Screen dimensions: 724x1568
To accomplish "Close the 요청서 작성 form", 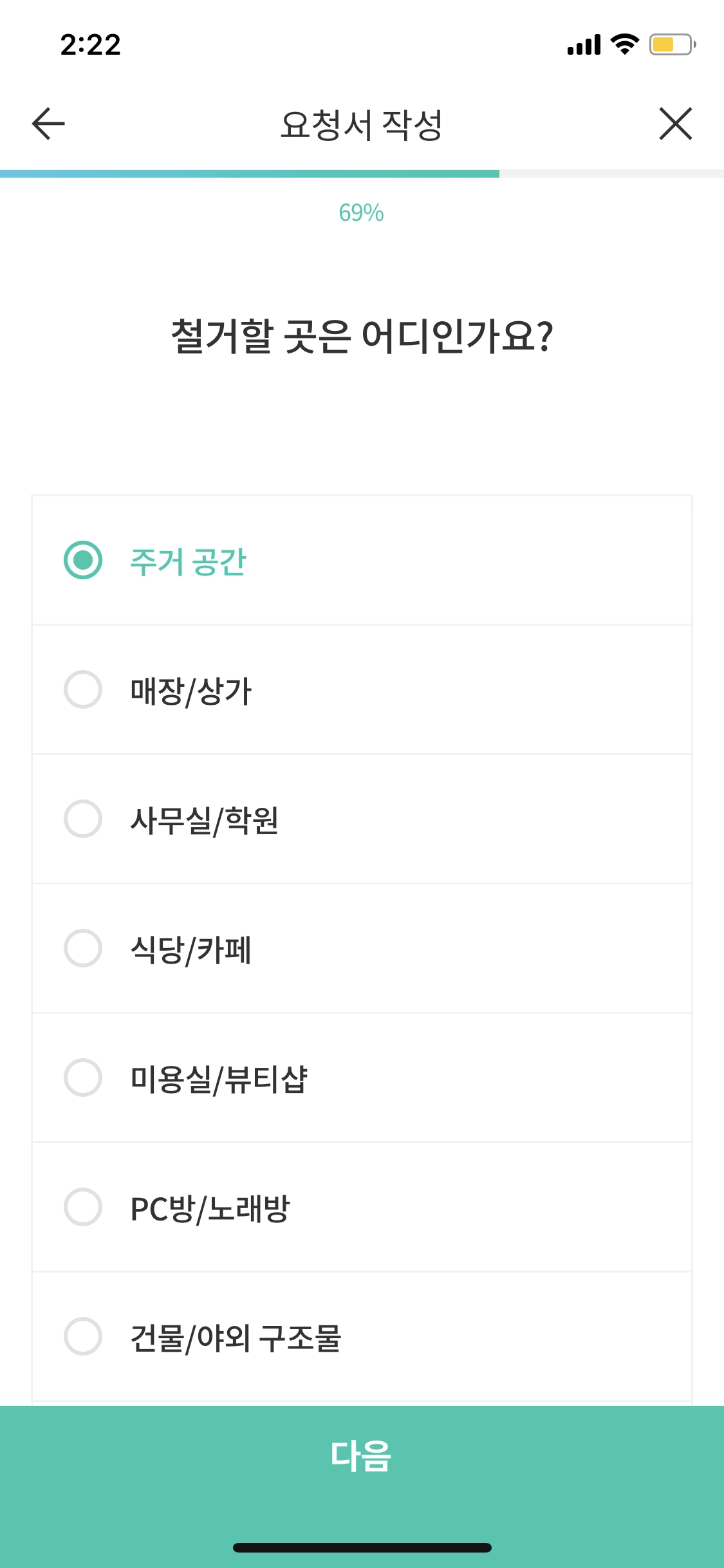I will [x=676, y=124].
